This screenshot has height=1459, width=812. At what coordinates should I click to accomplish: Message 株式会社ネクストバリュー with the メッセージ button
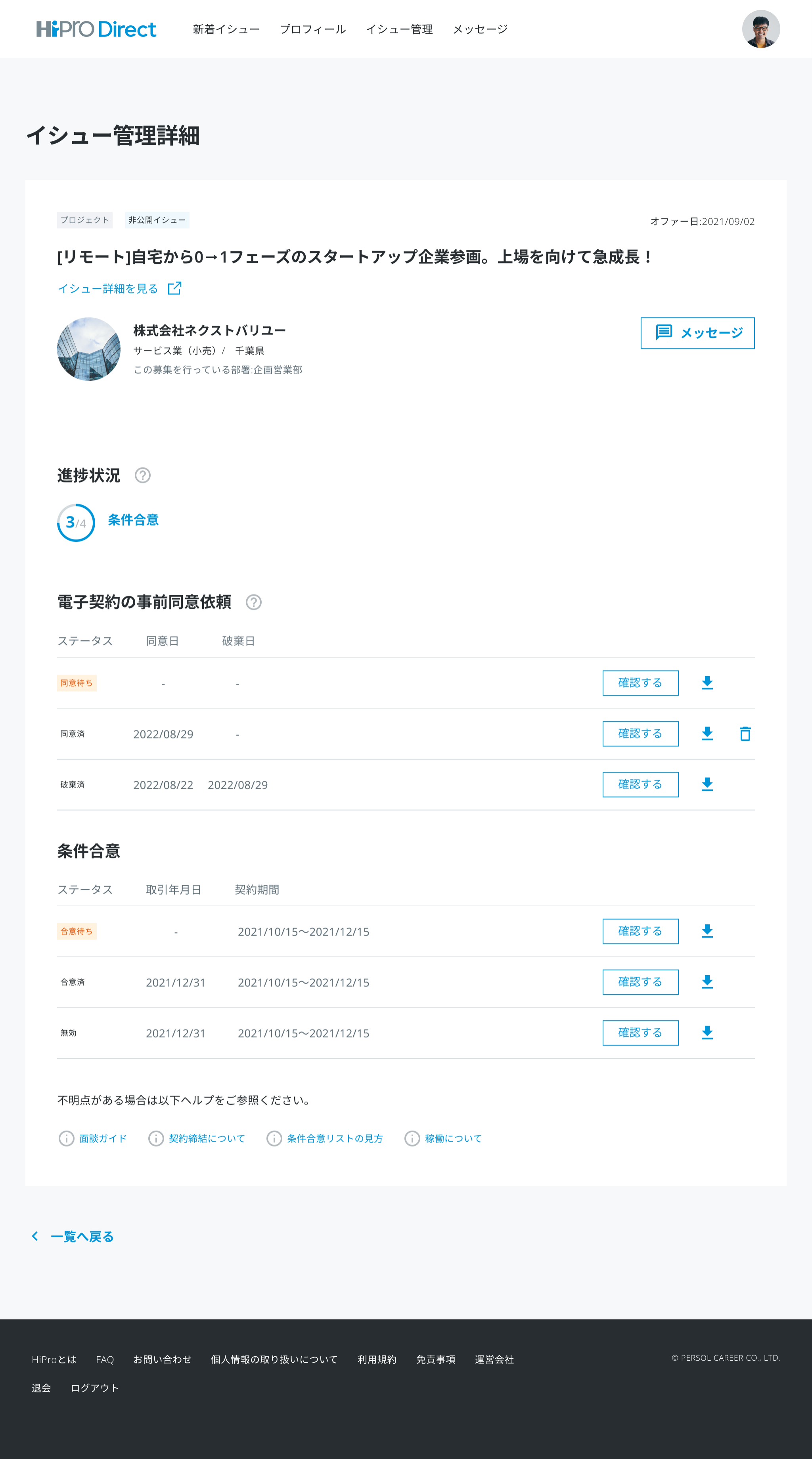tap(697, 333)
